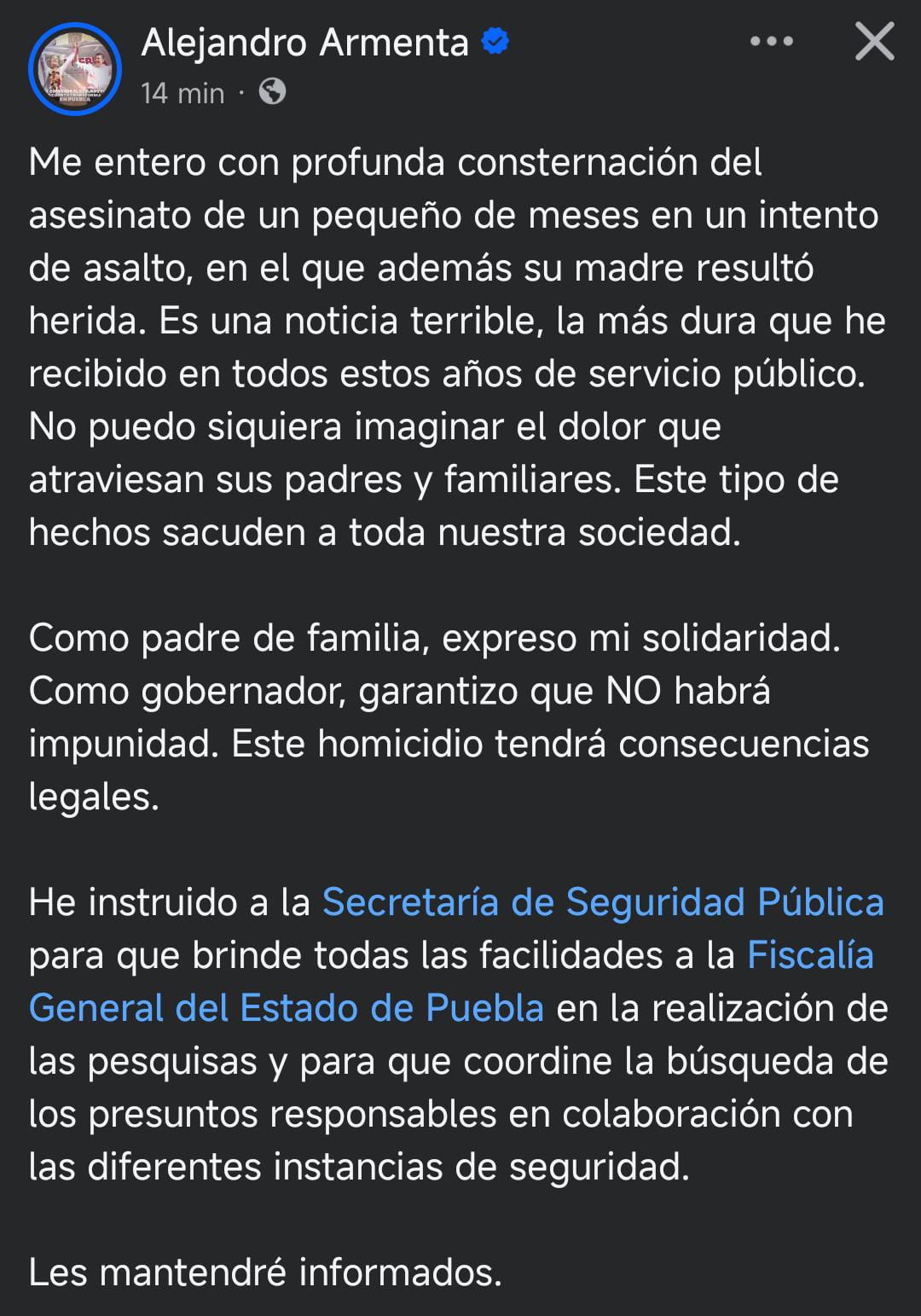921x1316 pixels.
Task: Open Alejandro Armenta's profile picture
Action: pyautogui.click(x=75, y=69)
